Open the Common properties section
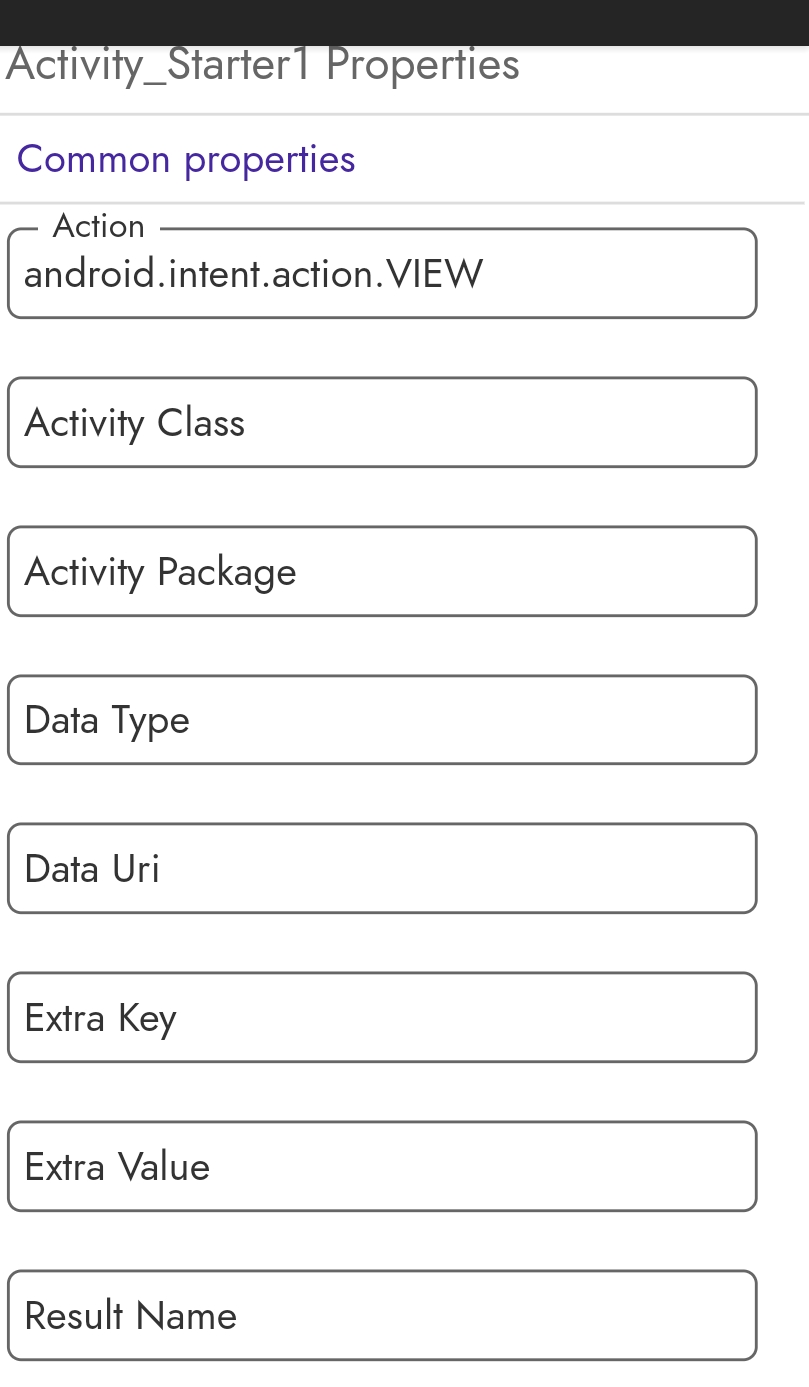This screenshot has width=809, height=1387. 185,158
